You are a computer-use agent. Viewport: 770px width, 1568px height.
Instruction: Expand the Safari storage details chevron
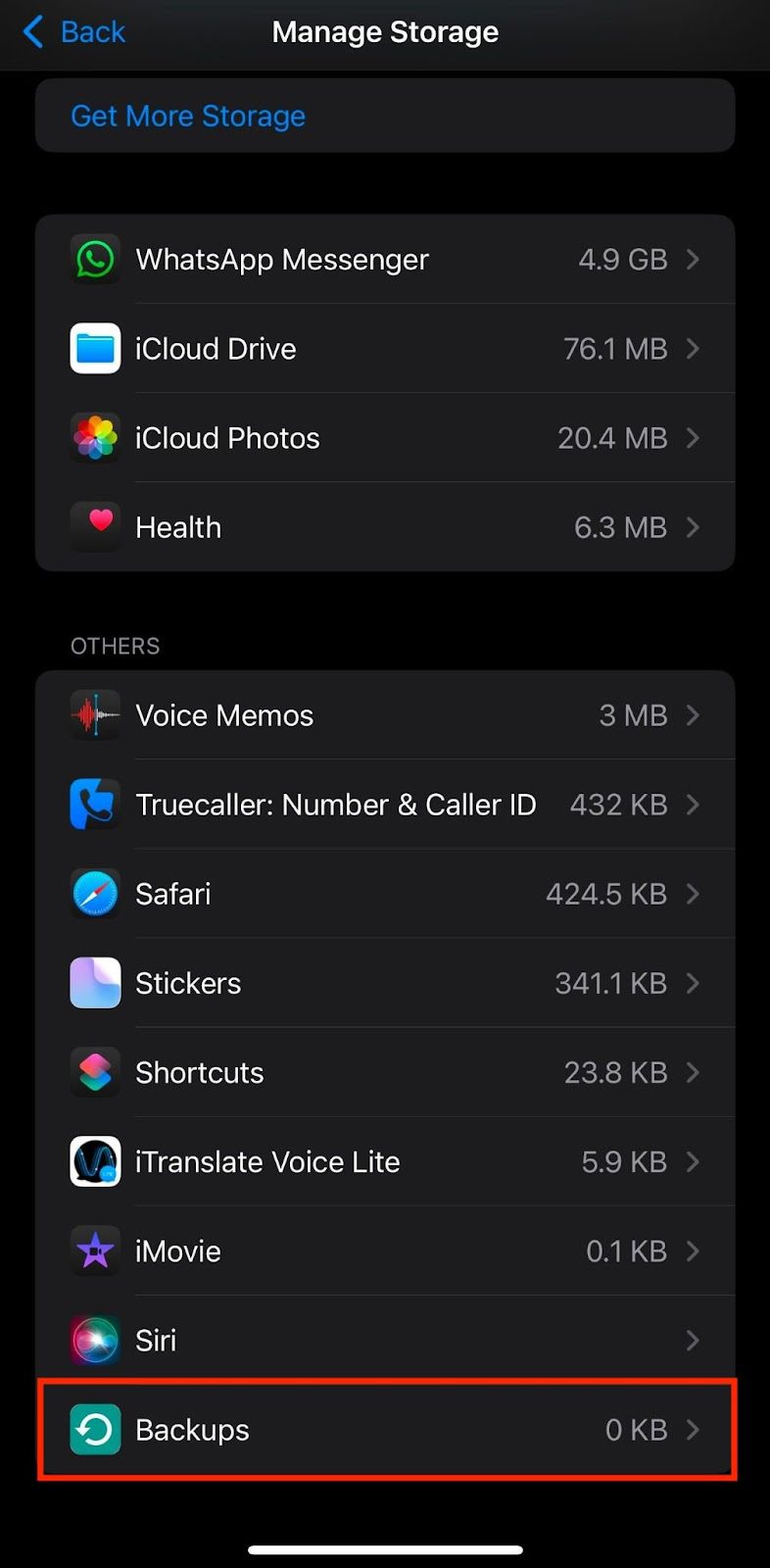click(693, 893)
